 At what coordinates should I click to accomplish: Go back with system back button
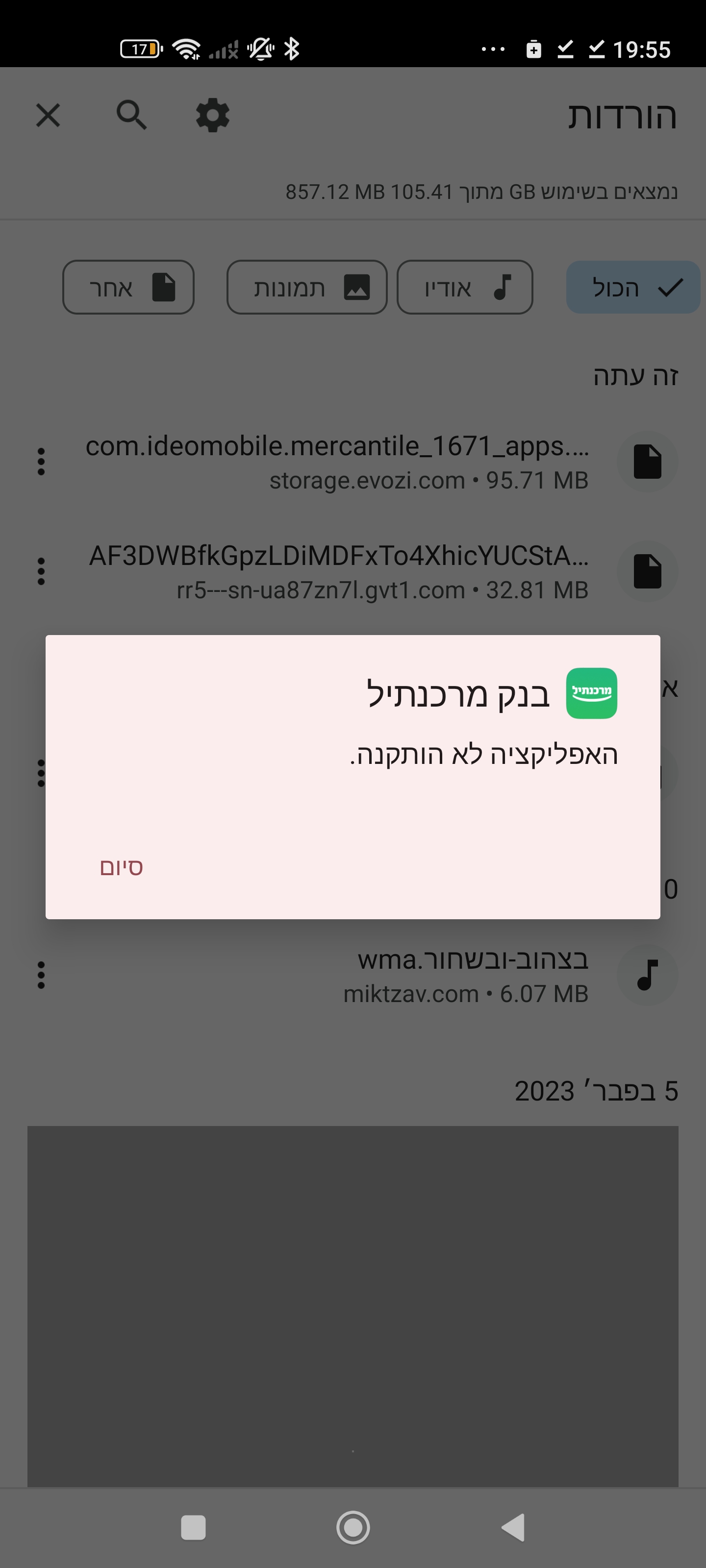[513, 1527]
